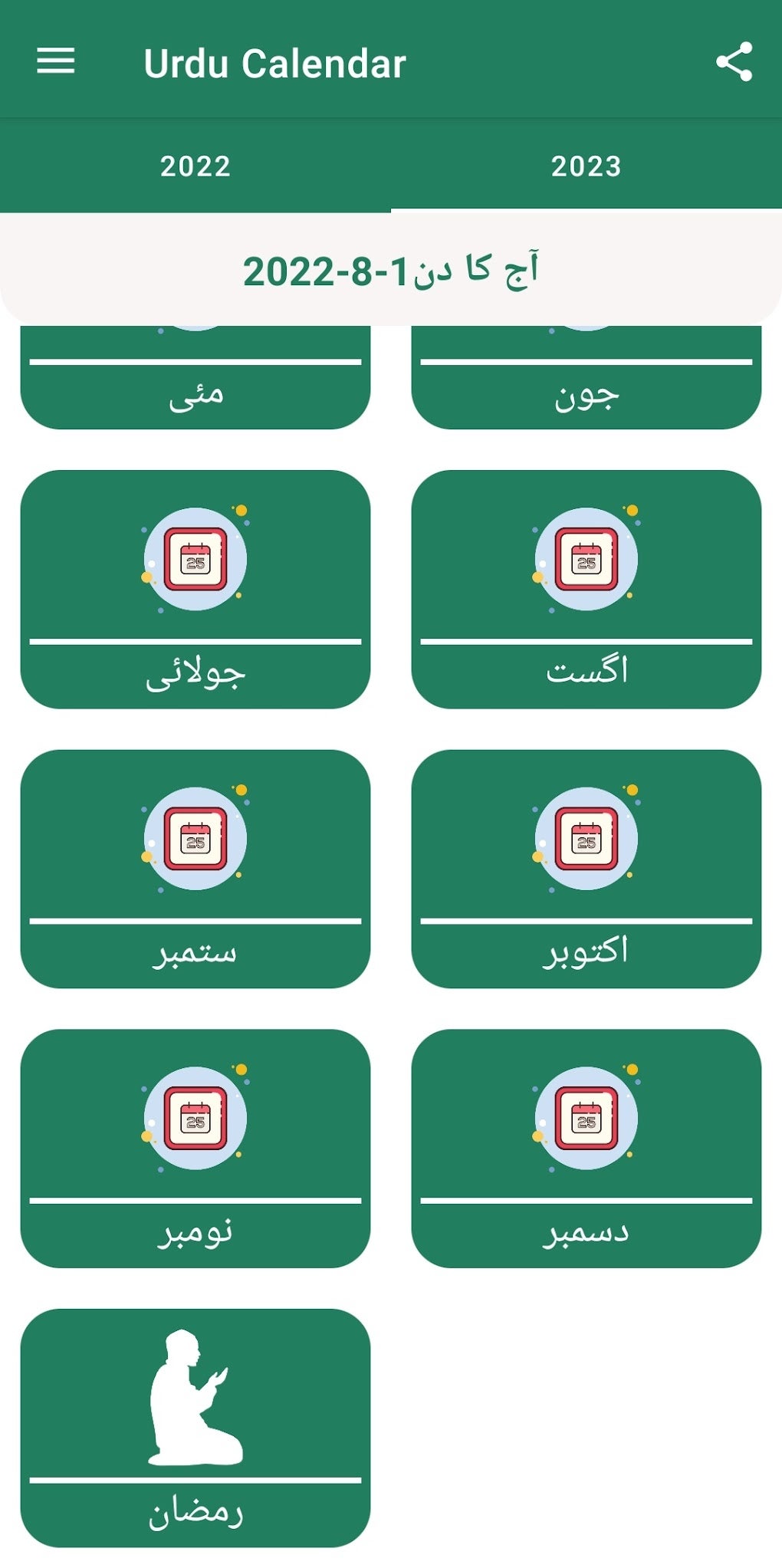
Task: Share the Urdu Calendar app
Action: tap(734, 62)
